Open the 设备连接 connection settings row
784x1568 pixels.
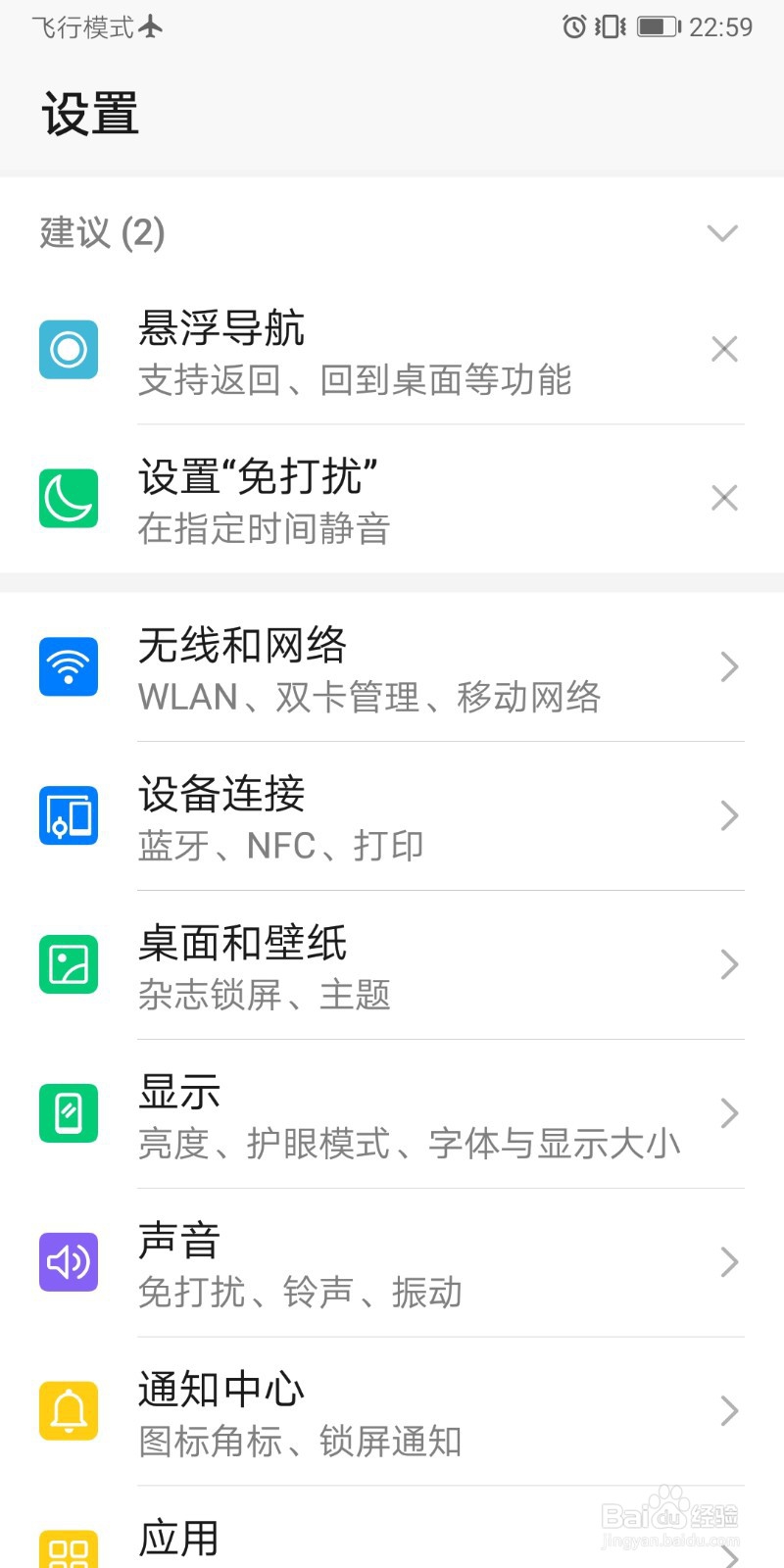tap(392, 815)
